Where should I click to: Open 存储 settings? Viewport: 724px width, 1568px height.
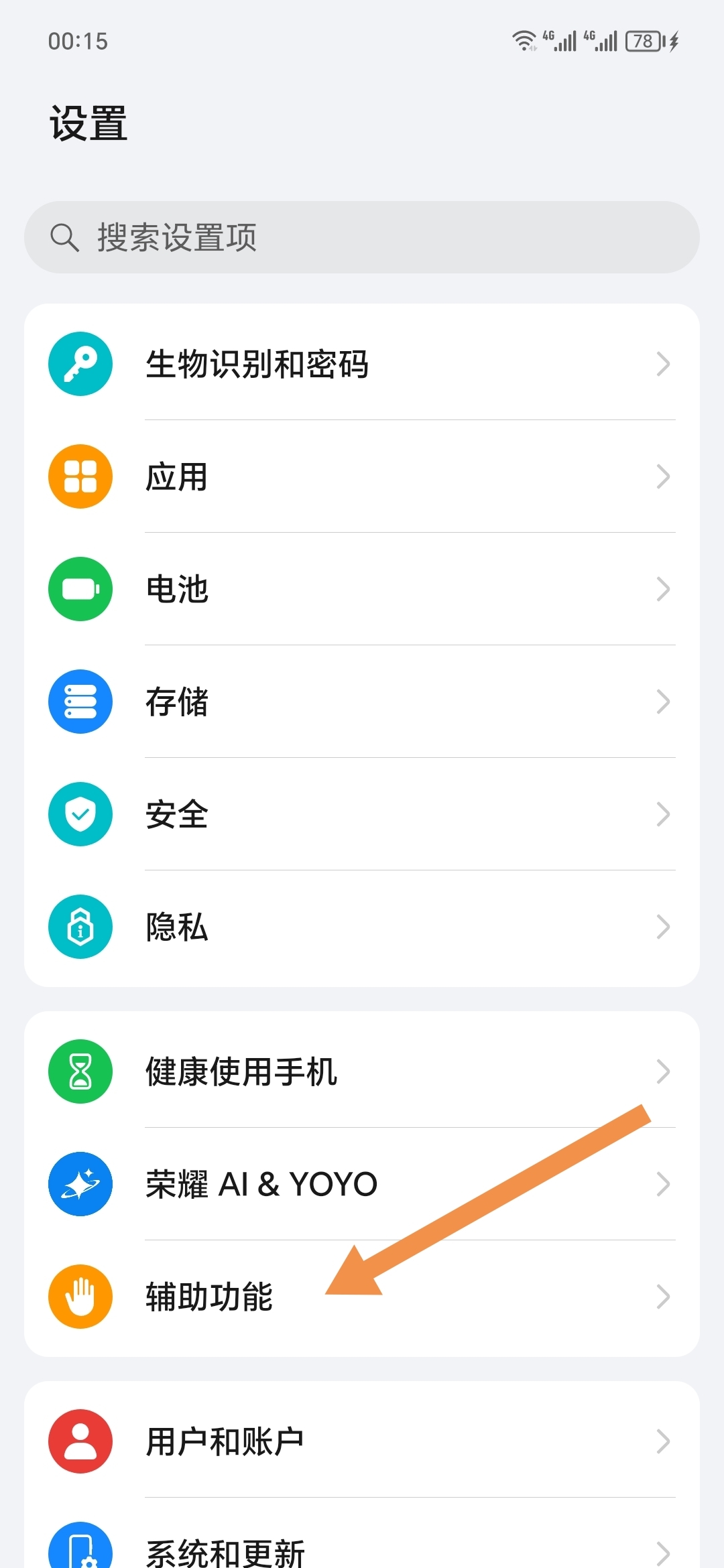point(362,702)
